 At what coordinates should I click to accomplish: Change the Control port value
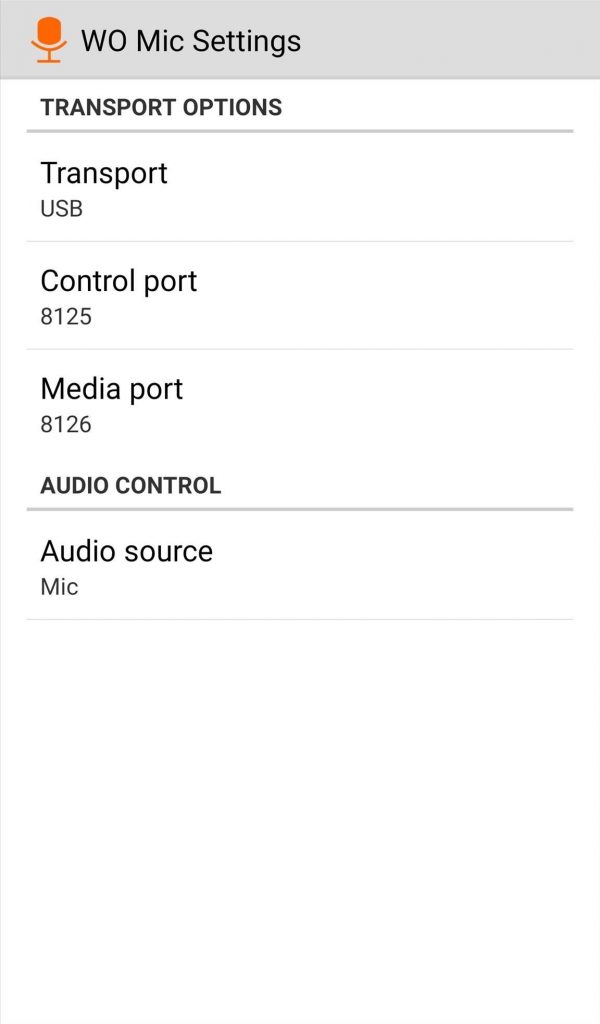pos(300,296)
